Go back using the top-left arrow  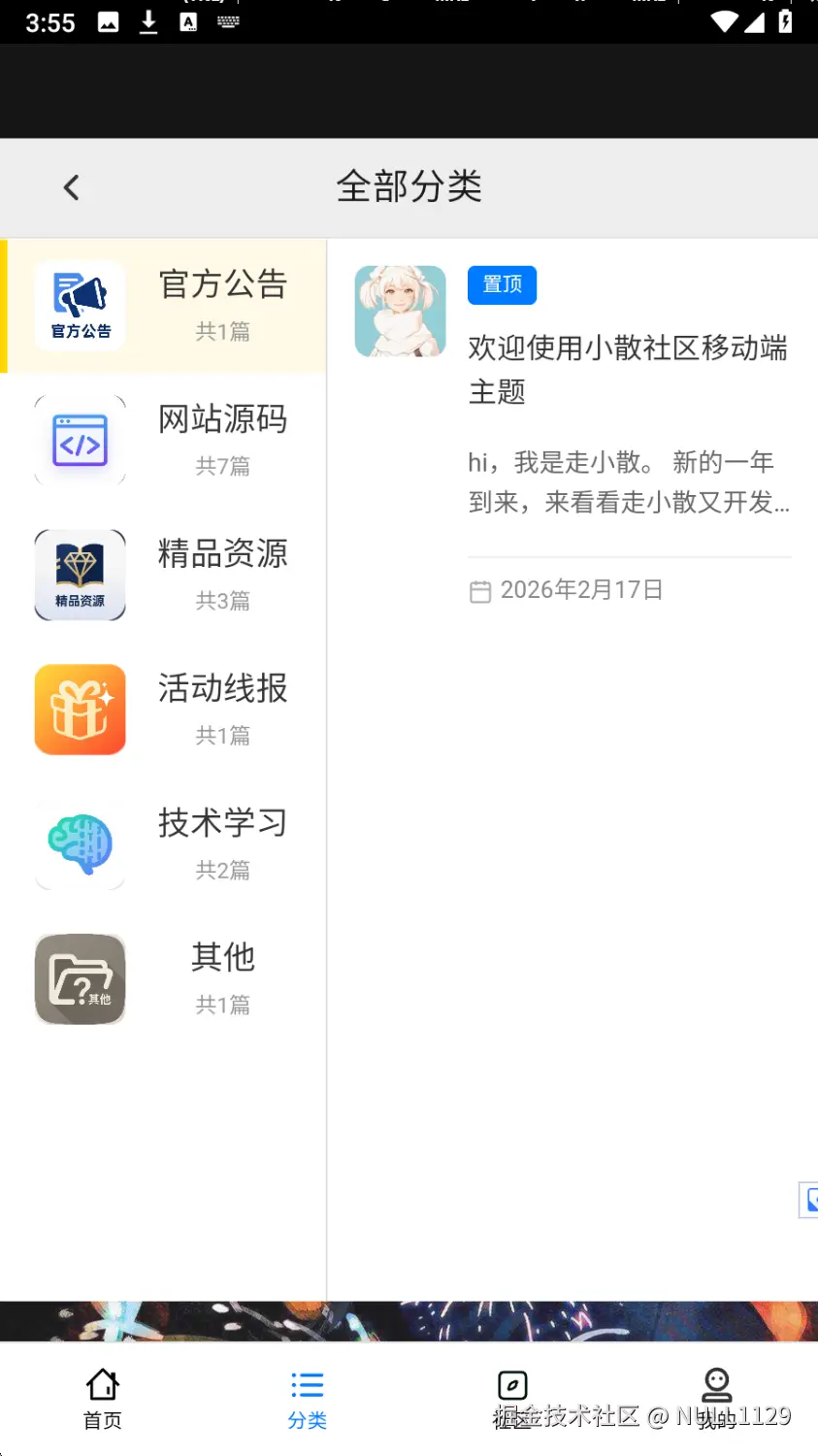[x=70, y=186]
